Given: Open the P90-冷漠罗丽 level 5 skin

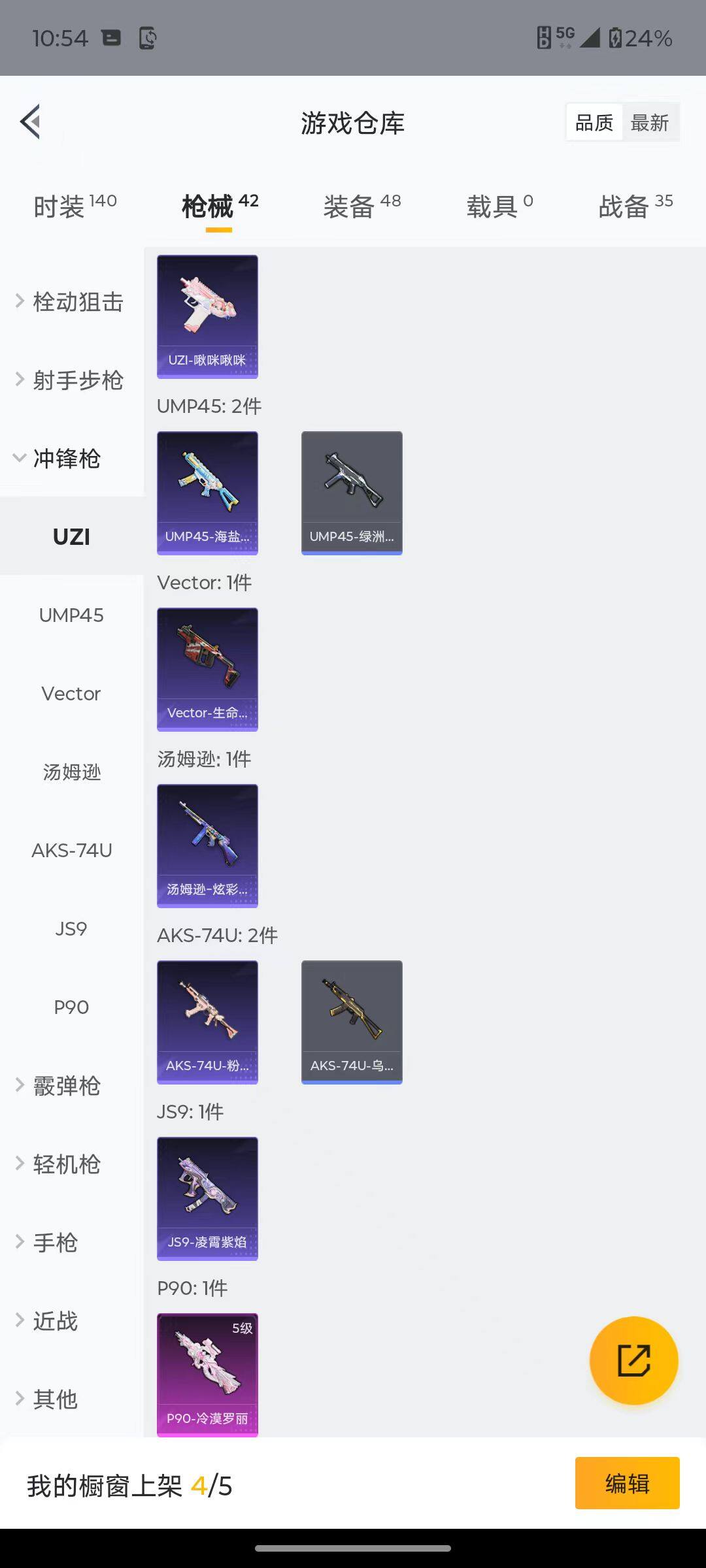Looking at the screenshot, I should coord(207,1375).
